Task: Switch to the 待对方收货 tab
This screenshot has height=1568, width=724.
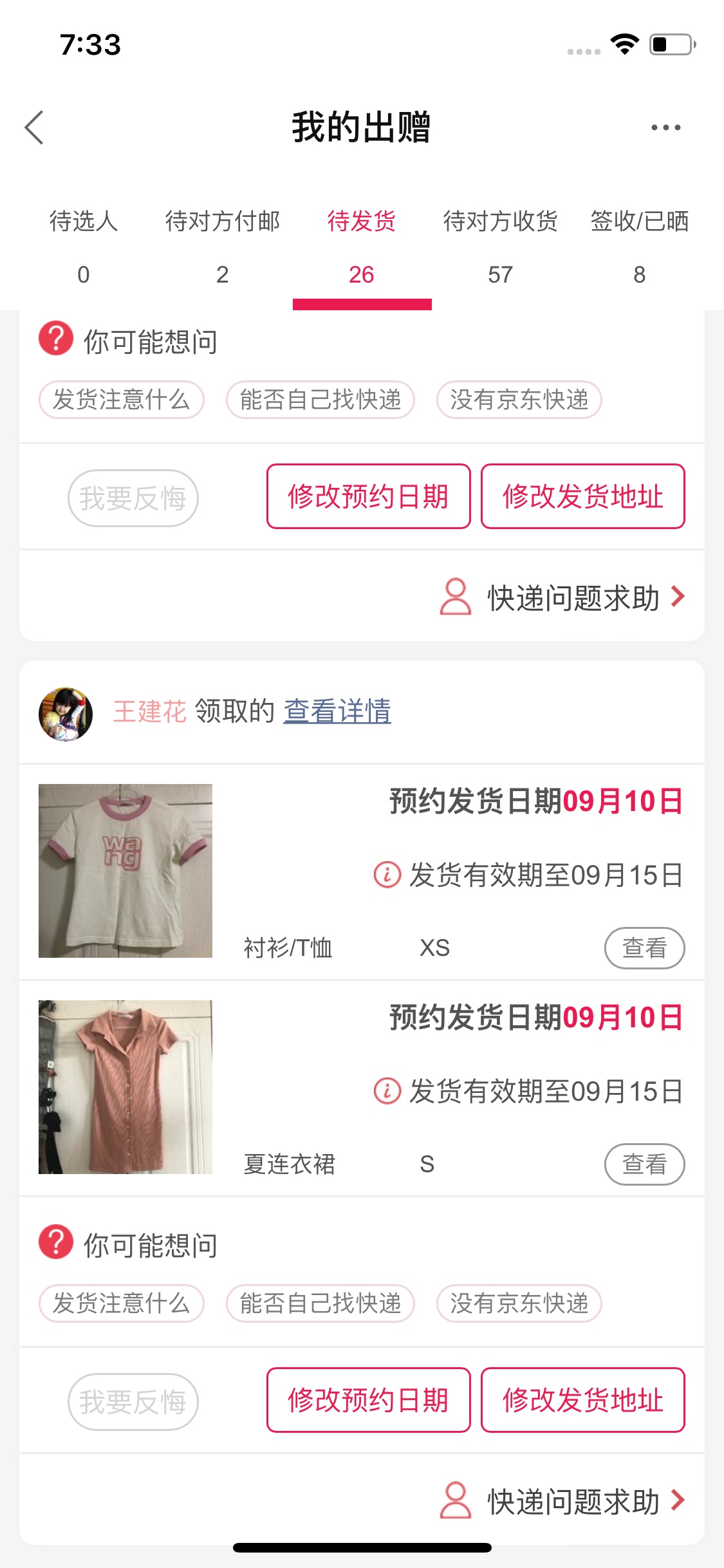Action: [500, 247]
